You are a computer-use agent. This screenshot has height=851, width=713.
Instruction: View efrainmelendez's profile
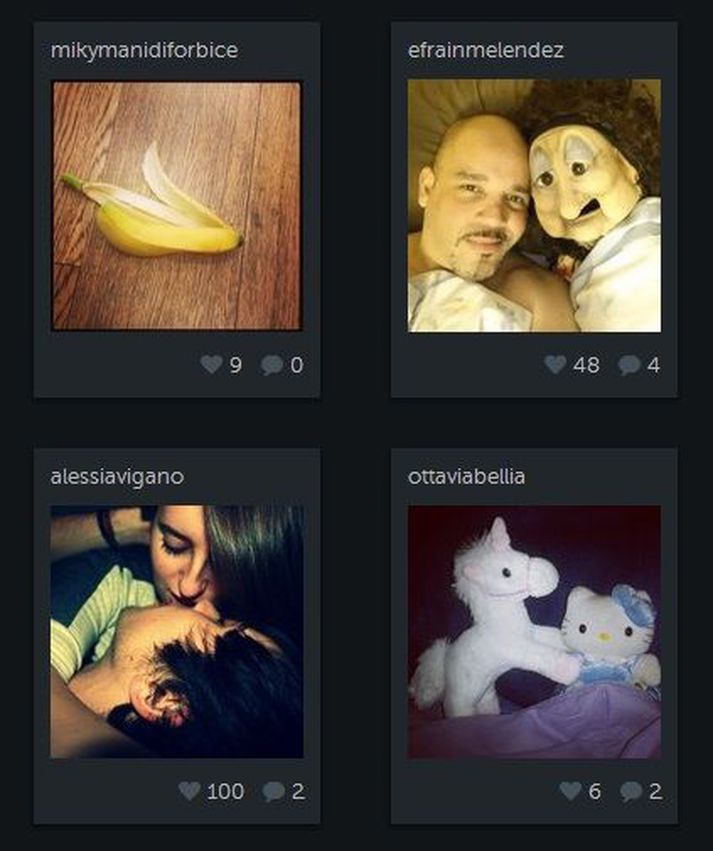tap(485, 50)
